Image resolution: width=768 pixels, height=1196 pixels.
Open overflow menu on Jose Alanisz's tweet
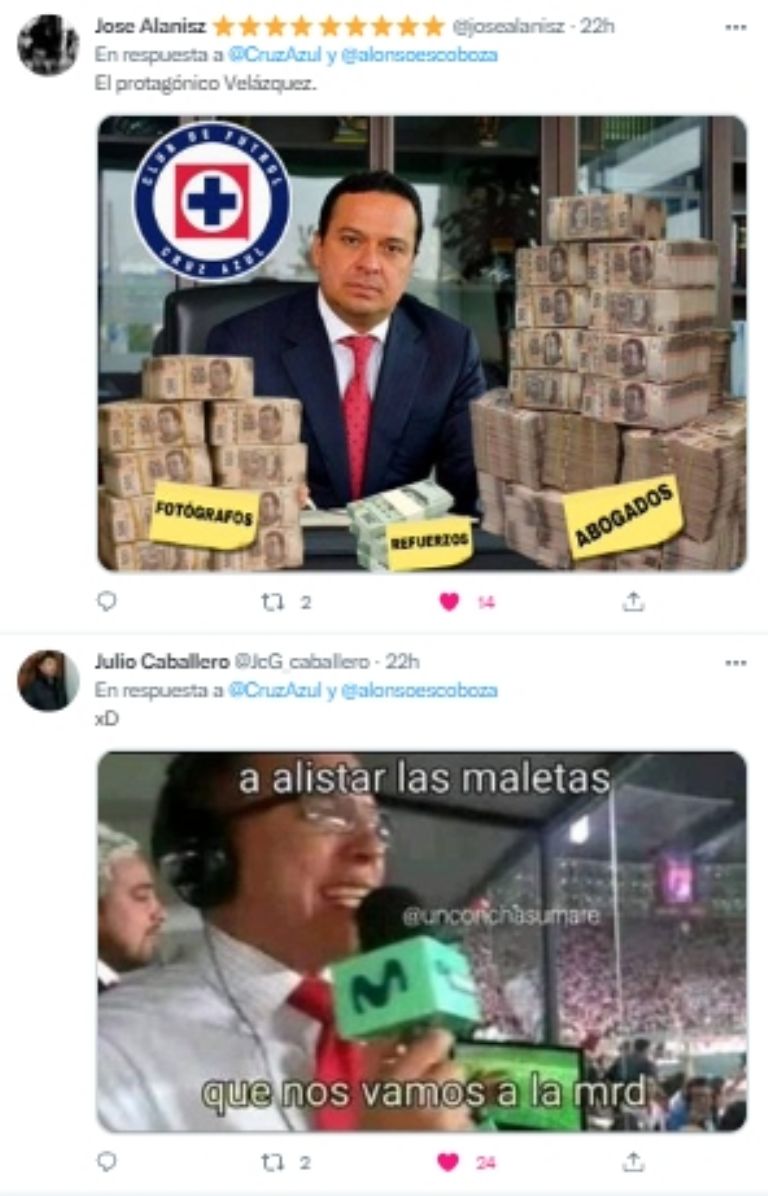(736, 27)
